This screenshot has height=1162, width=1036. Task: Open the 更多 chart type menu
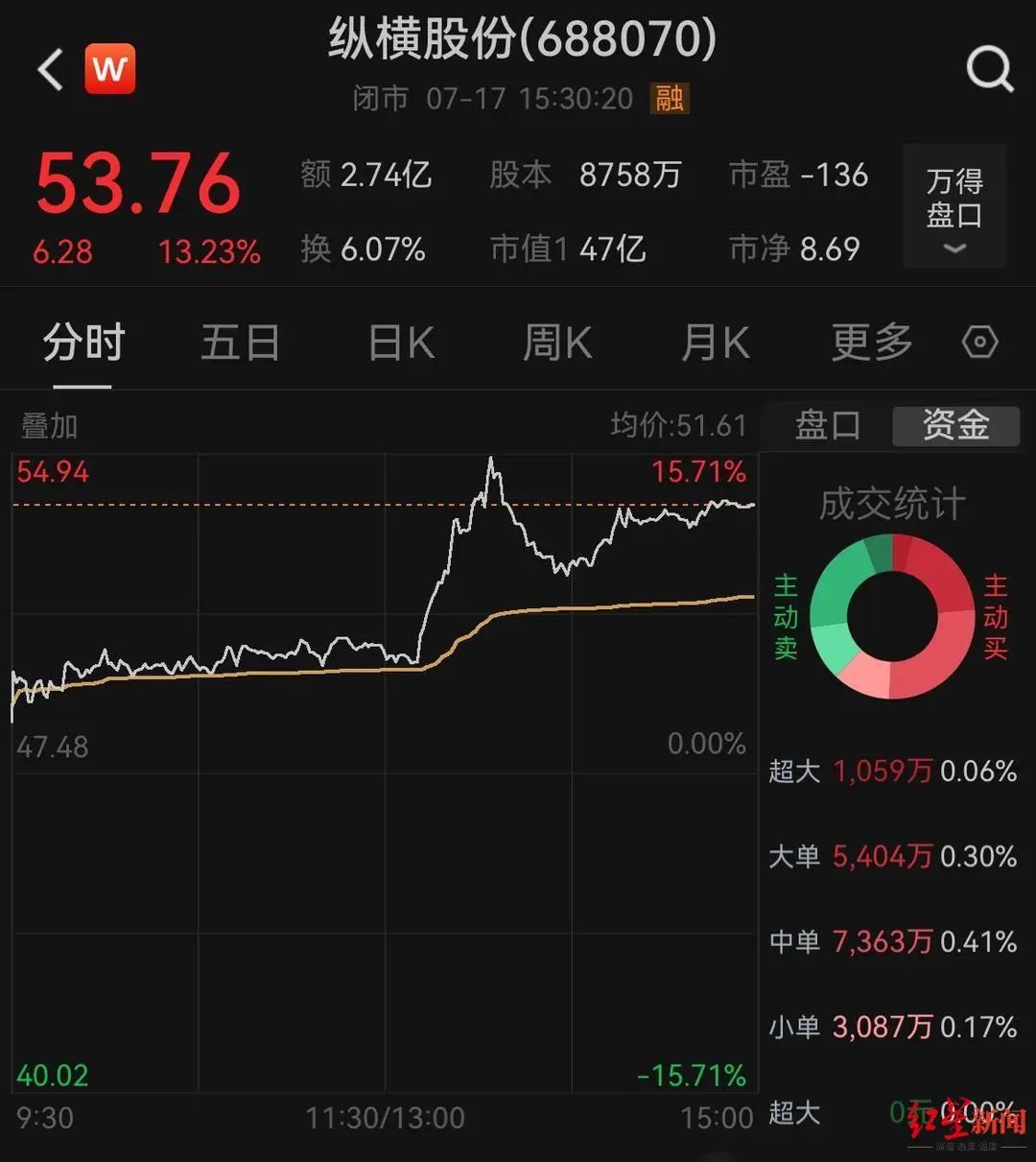[869, 342]
